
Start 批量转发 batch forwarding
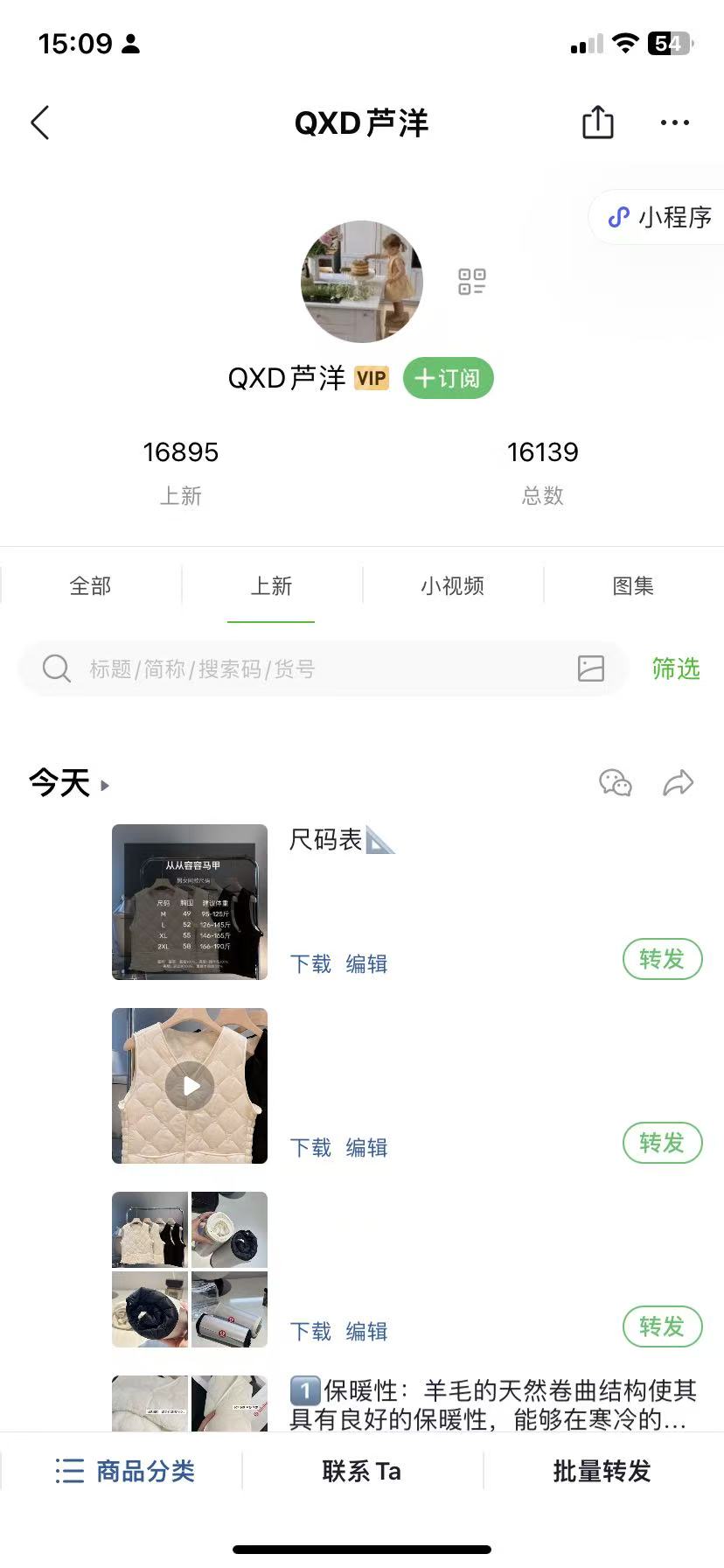point(602,1471)
